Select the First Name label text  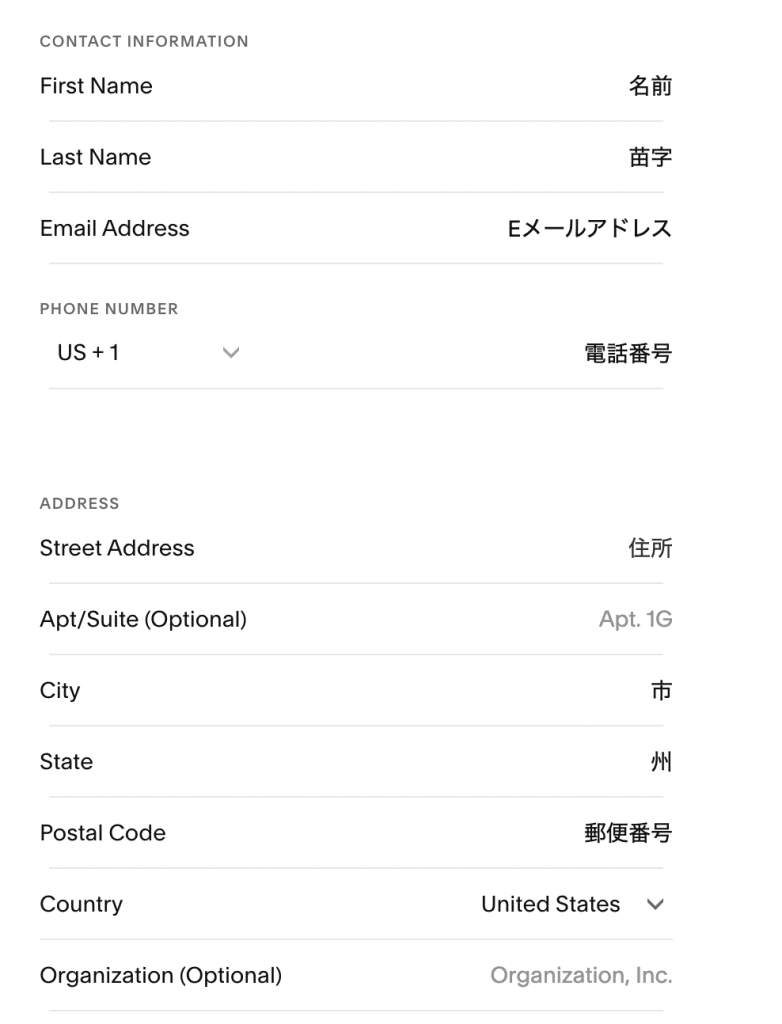coord(95,86)
